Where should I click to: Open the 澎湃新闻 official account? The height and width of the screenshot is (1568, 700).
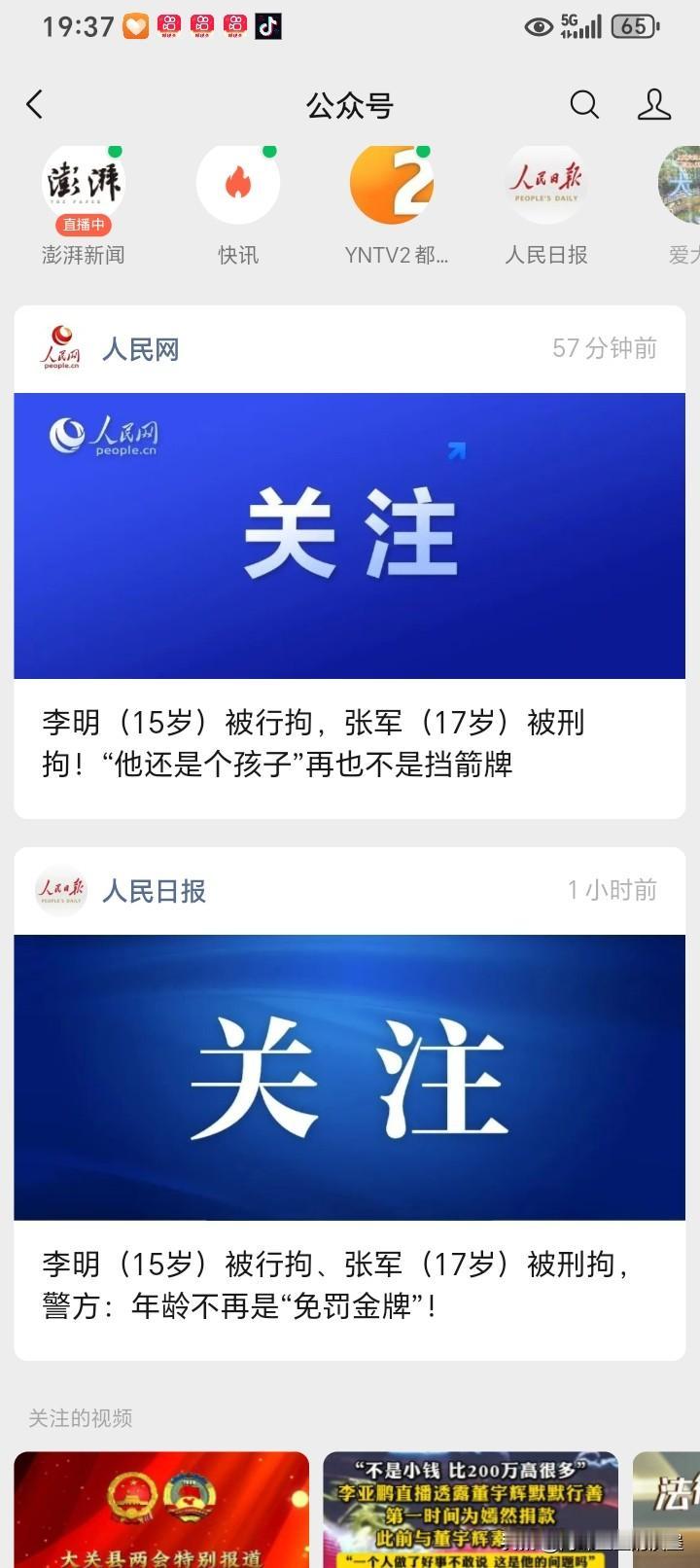(x=83, y=183)
